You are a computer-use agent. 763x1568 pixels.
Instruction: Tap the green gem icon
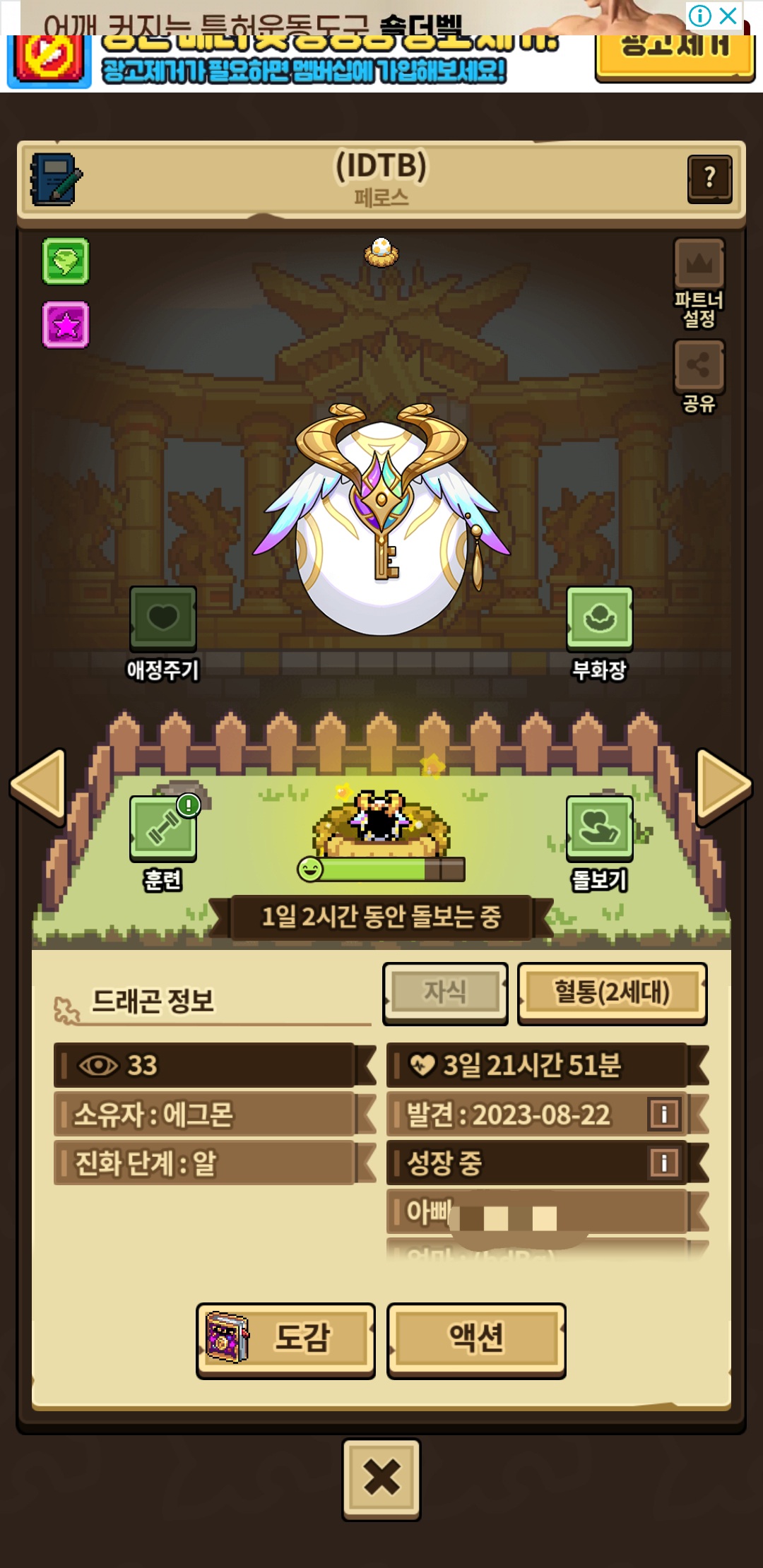point(66,261)
